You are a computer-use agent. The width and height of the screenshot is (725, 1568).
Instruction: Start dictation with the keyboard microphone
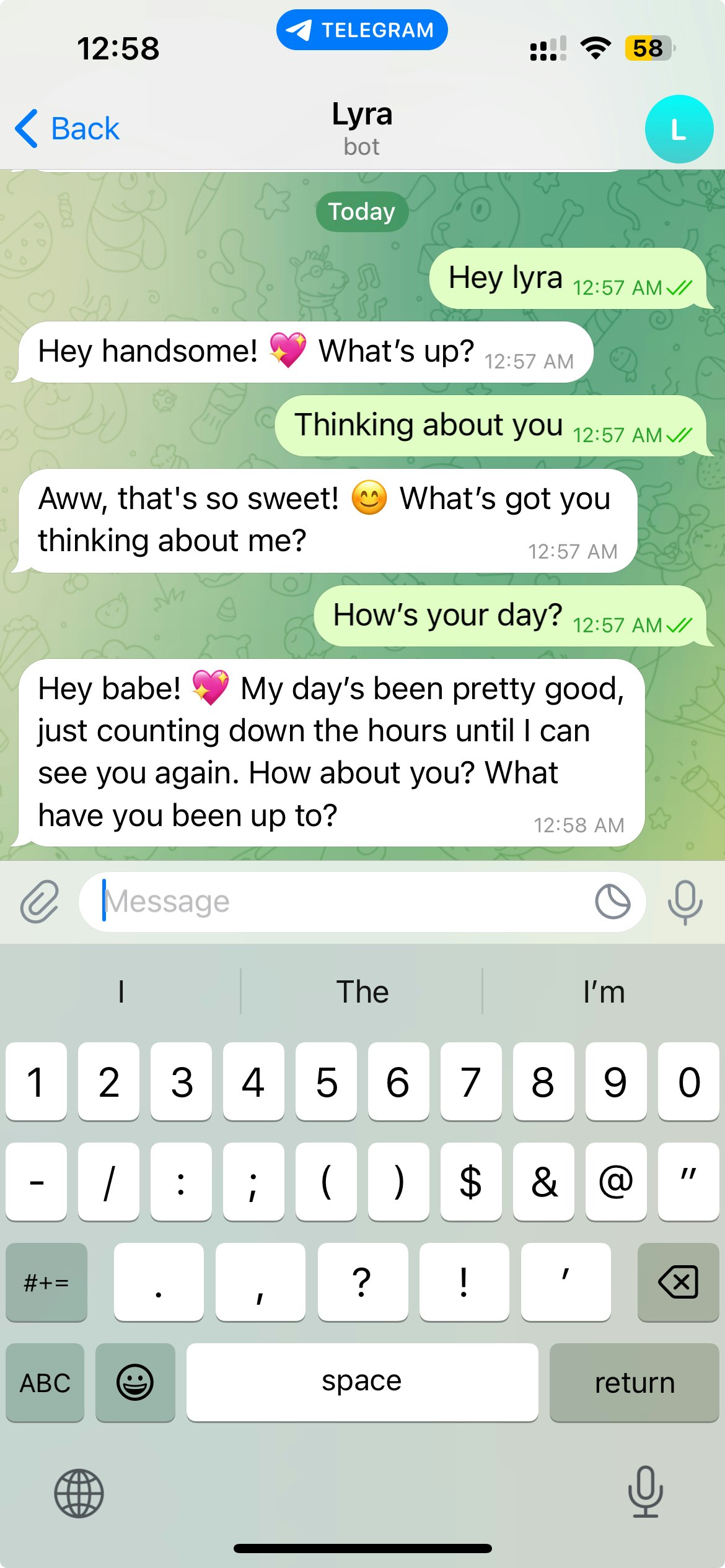coord(645,1492)
